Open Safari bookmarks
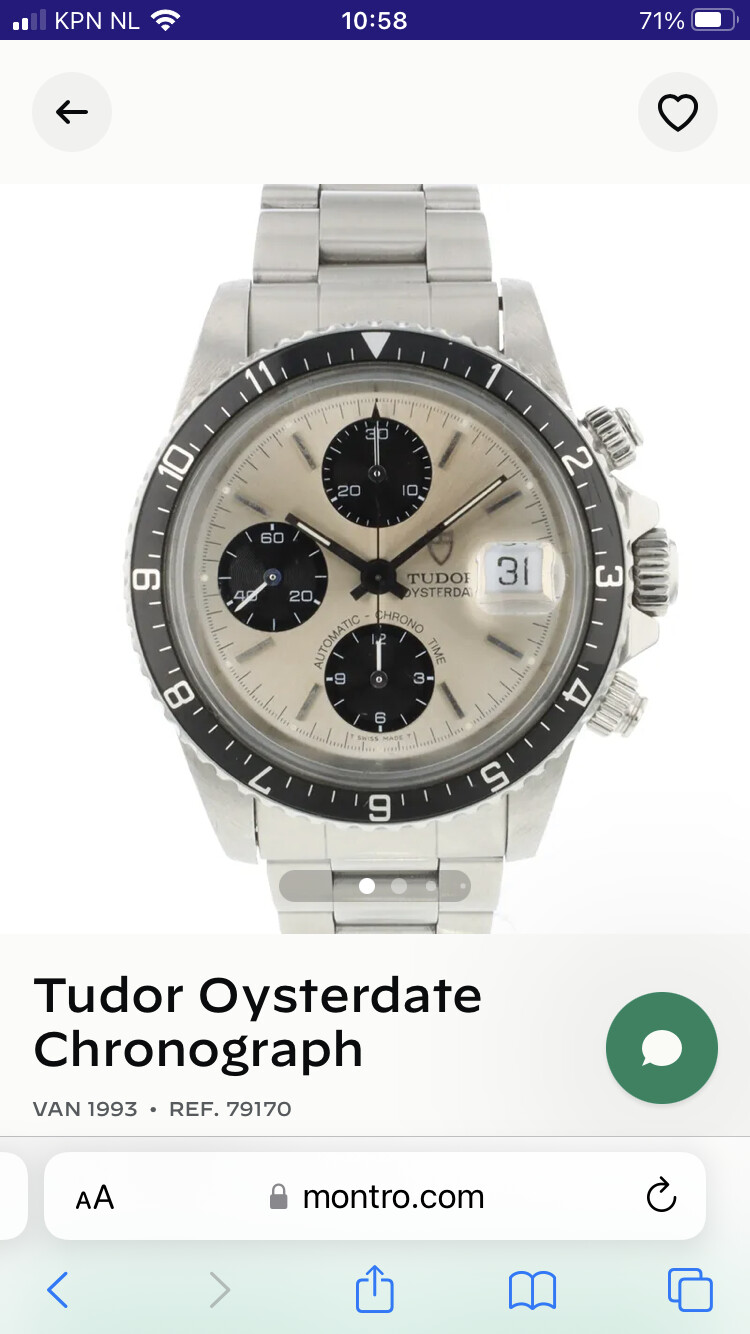 pos(532,1290)
